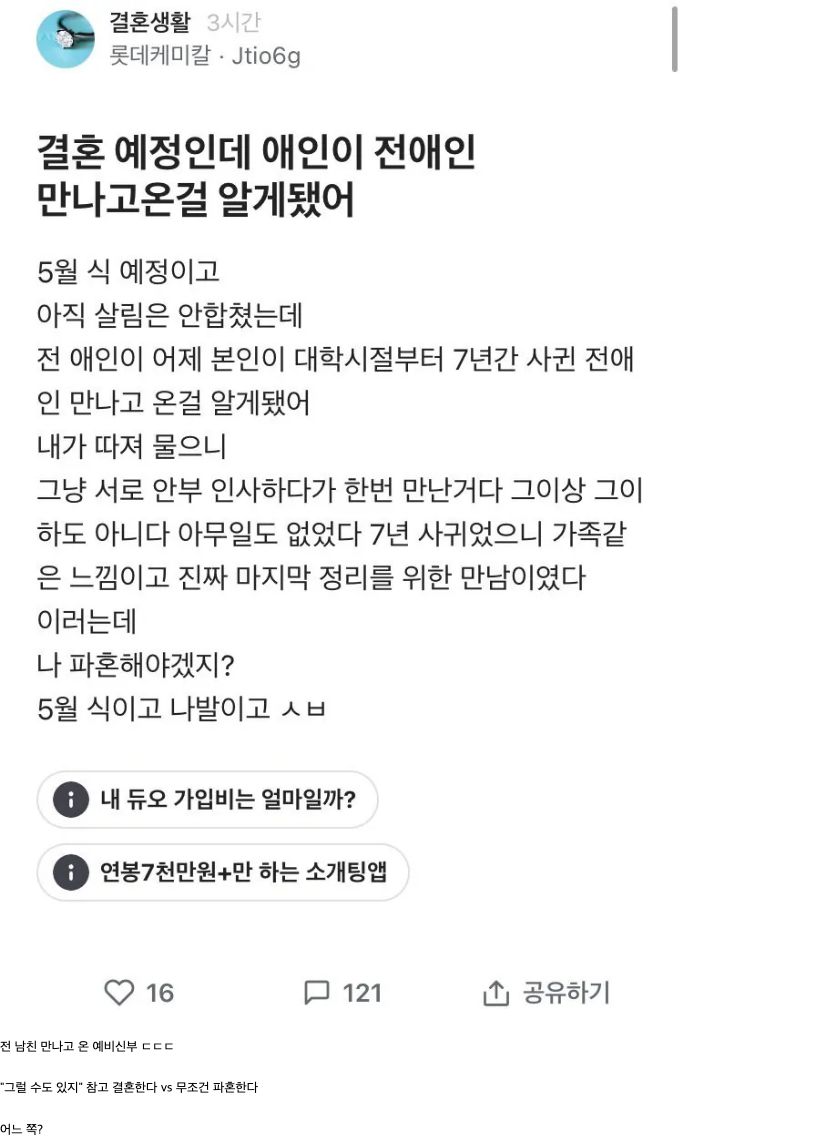Tap 공유하기 to share the post
The image size is (815, 1141).
pos(546,992)
